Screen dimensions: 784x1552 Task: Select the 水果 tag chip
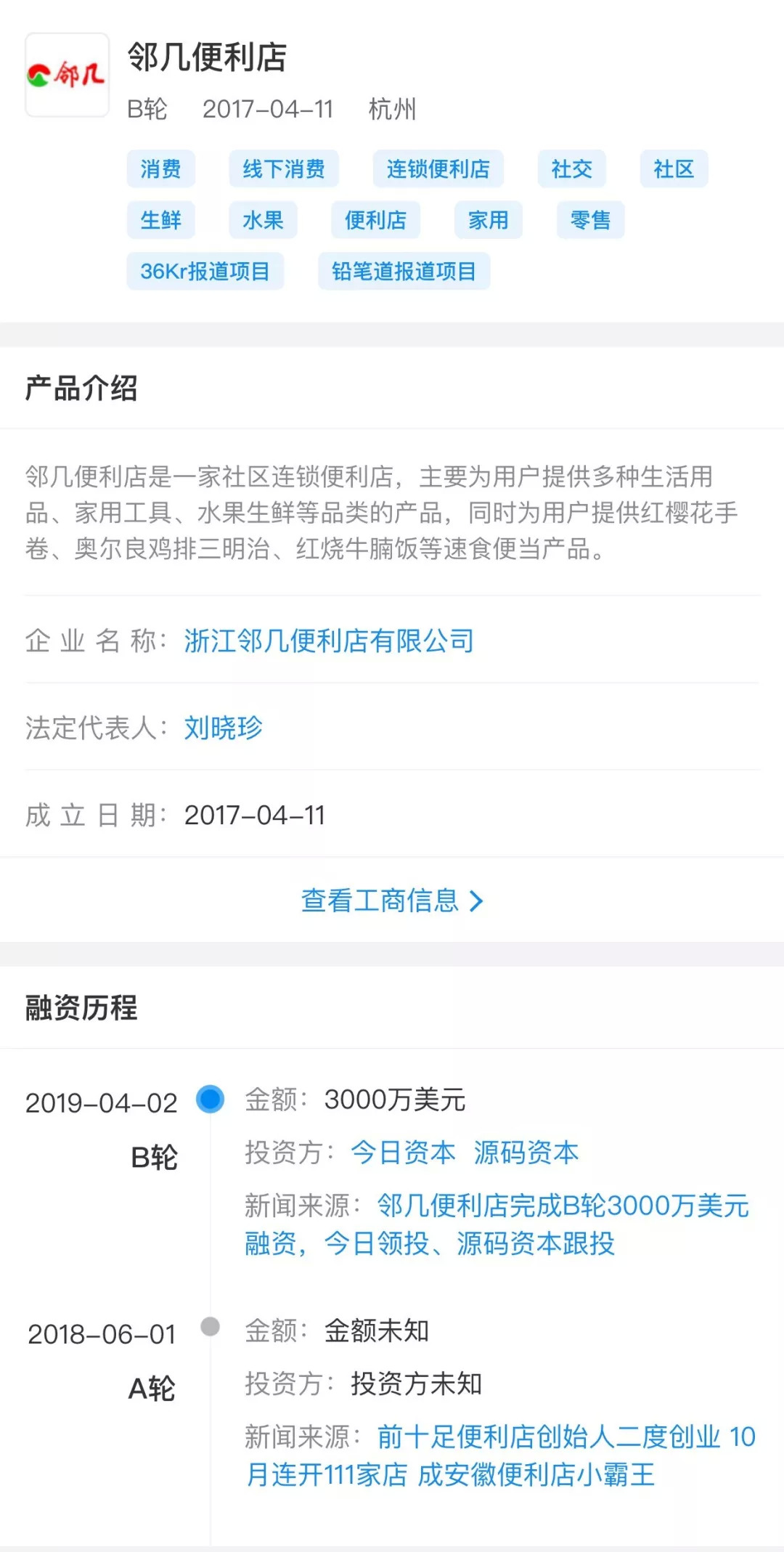[263, 220]
